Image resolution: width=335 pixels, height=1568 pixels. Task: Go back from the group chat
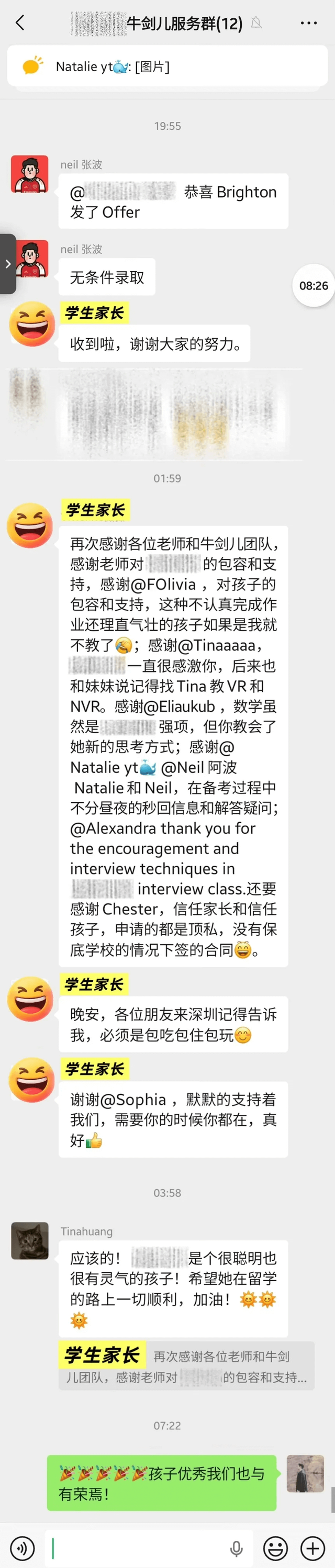click(x=20, y=23)
